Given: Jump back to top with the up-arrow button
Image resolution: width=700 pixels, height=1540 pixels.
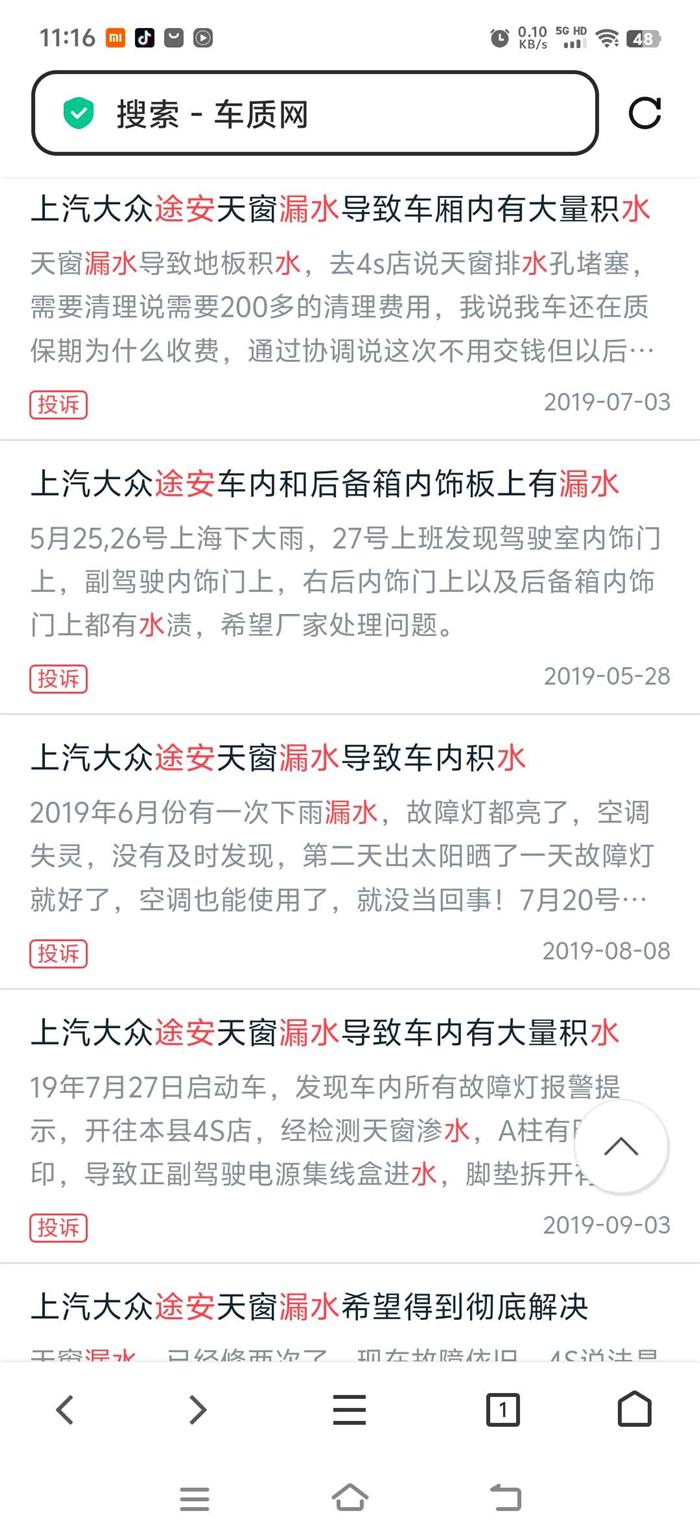Looking at the screenshot, I should (x=622, y=1146).
